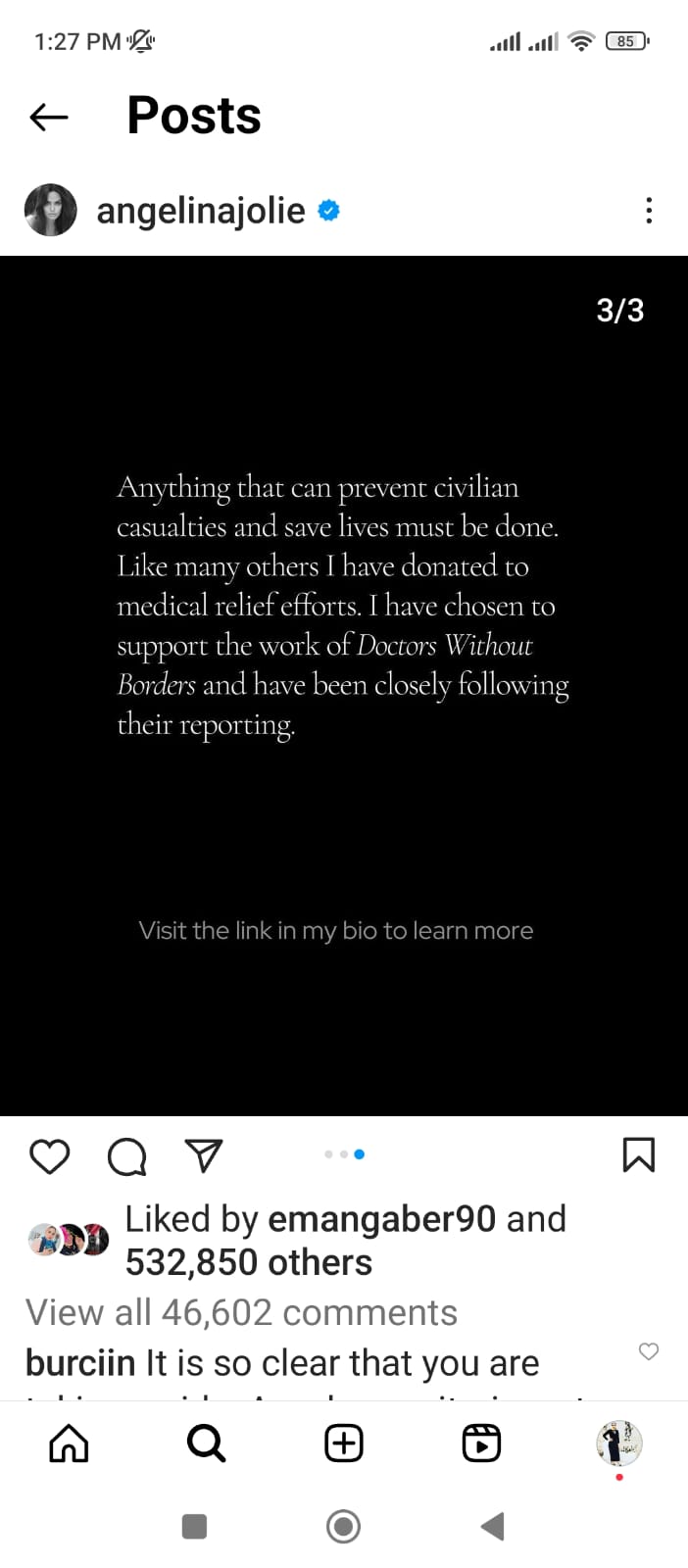Go back using the top-left arrow
688x1568 pixels.
pyautogui.click(x=49, y=118)
